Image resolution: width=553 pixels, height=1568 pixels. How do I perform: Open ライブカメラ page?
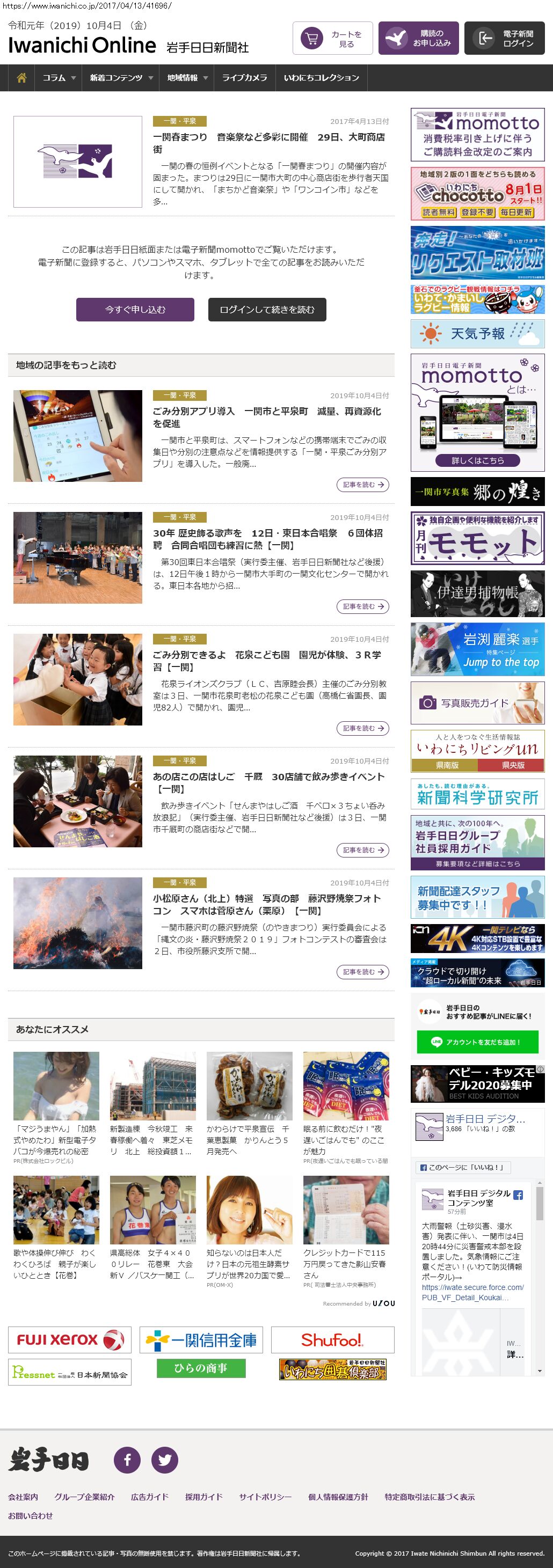(x=244, y=78)
